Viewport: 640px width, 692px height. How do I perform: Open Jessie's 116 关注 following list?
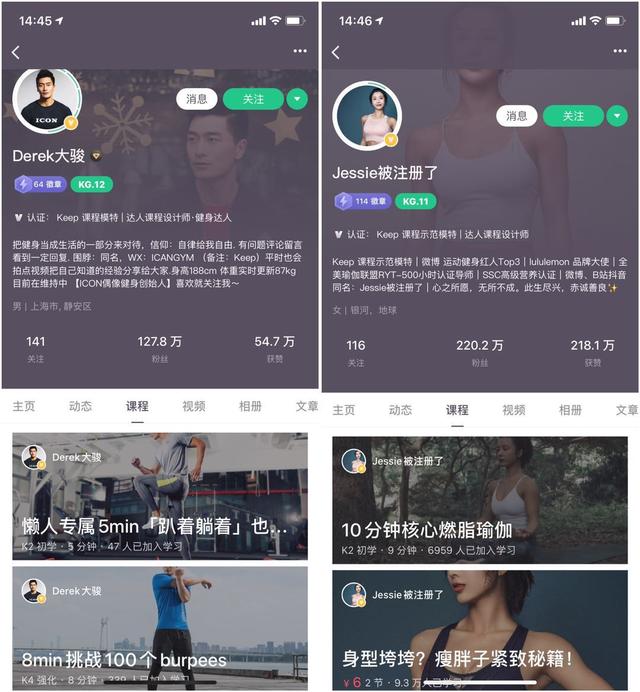356,352
